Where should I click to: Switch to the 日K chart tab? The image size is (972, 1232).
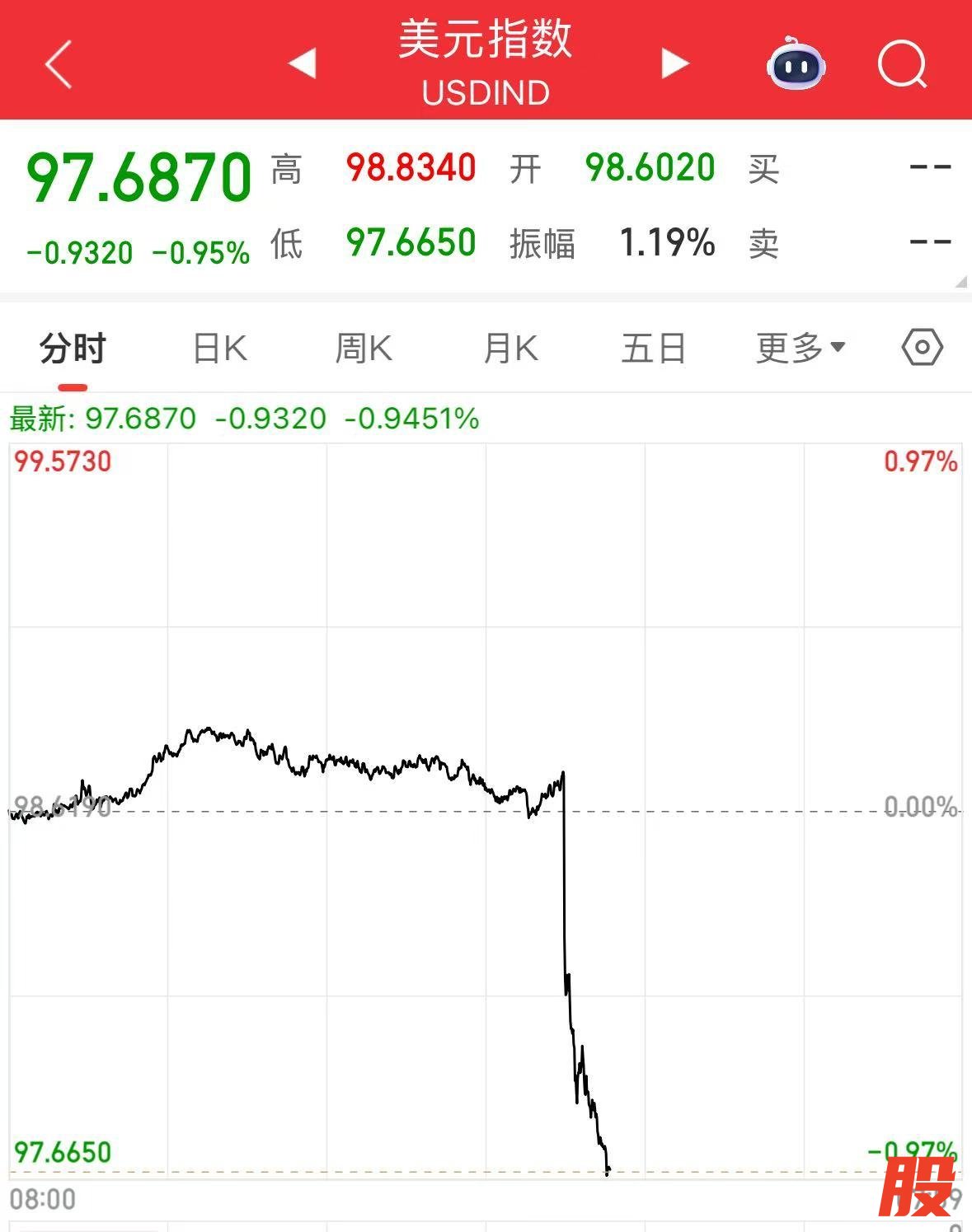click(219, 349)
